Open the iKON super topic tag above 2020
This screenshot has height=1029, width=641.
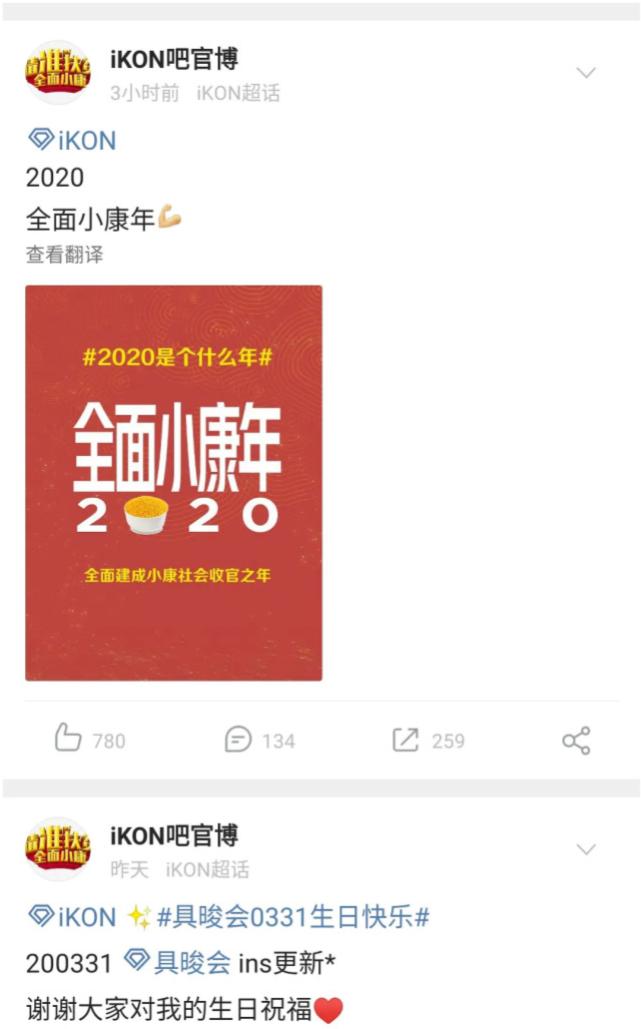point(71,140)
